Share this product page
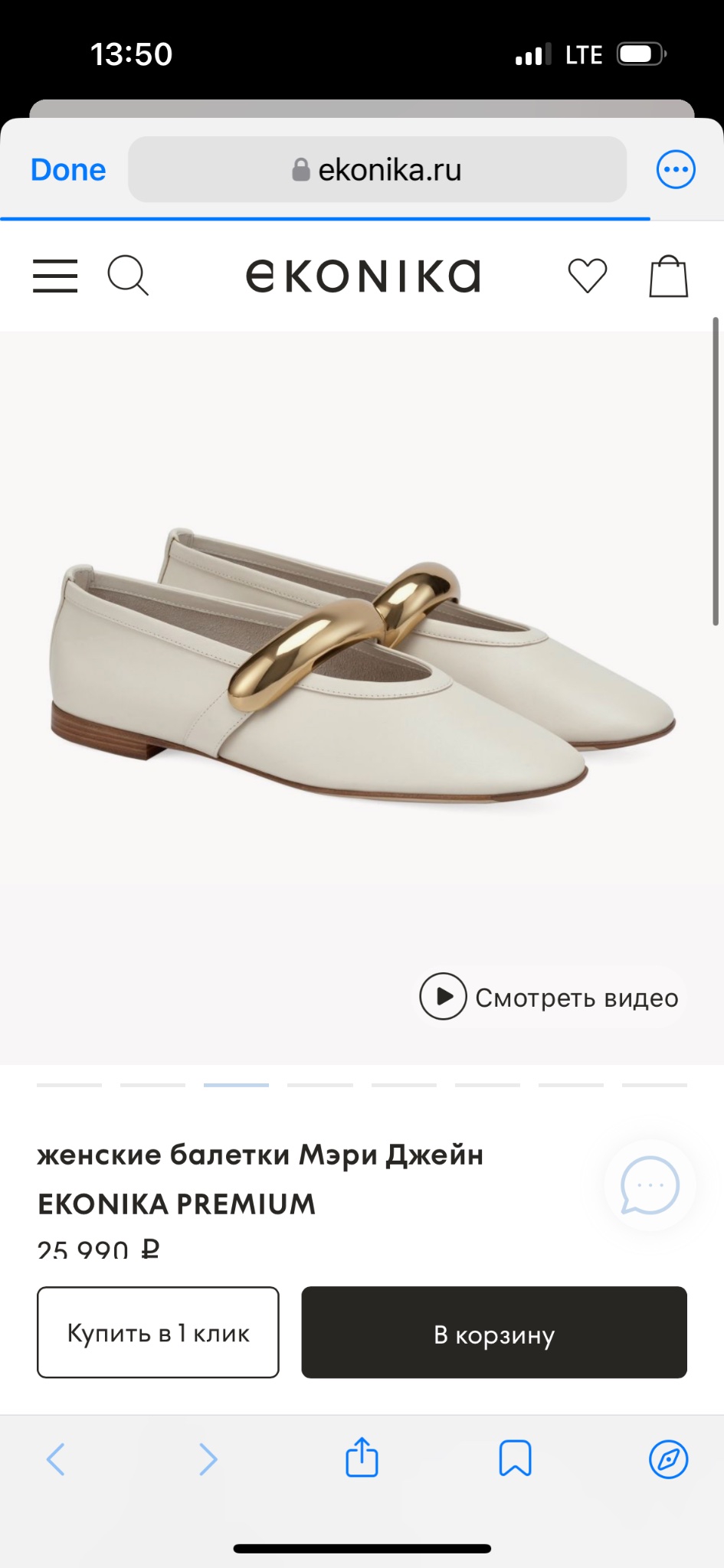The height and width of the screenshot is (1568, 724). pyautogui.click(x=362, y=1457)
